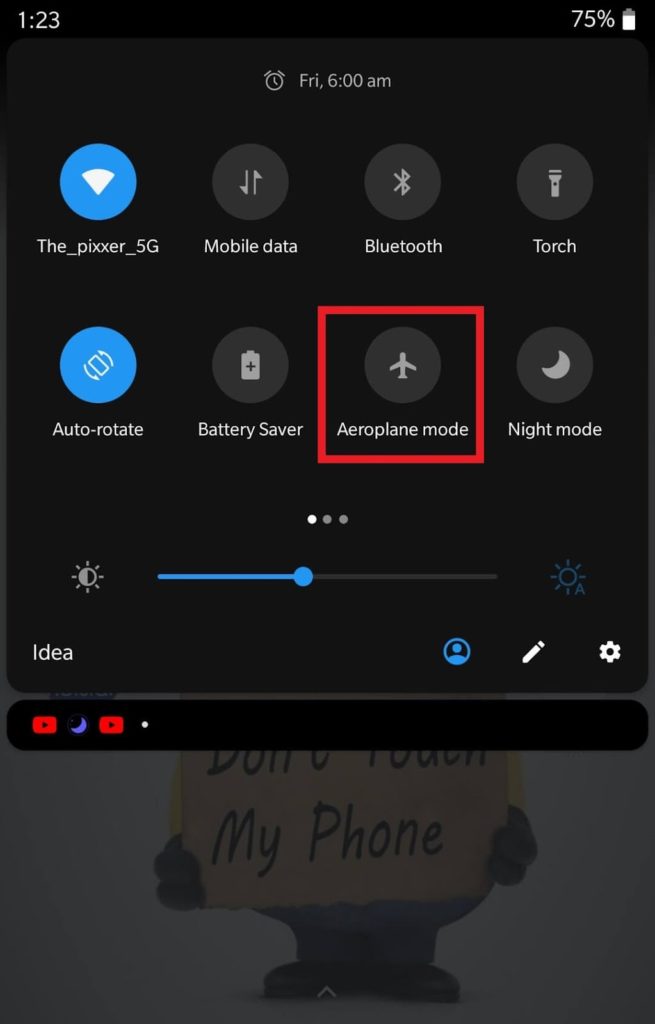Open the user profile icon
655x1024 pixels.
(x=457, y=652)
